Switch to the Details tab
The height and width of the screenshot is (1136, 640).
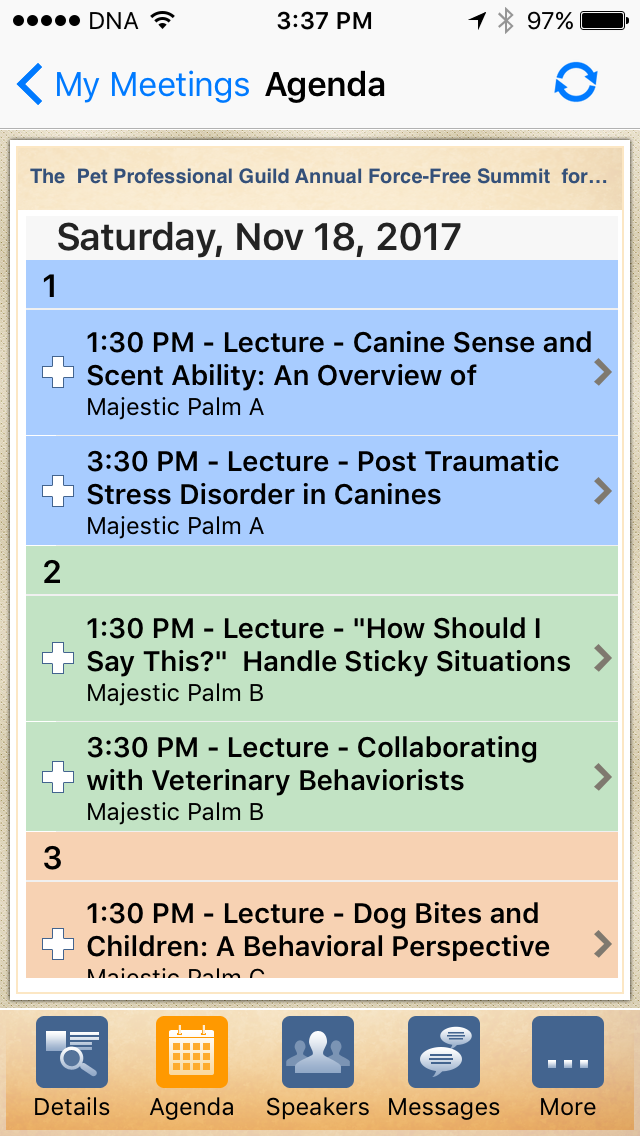click(x=72, y=1068)
